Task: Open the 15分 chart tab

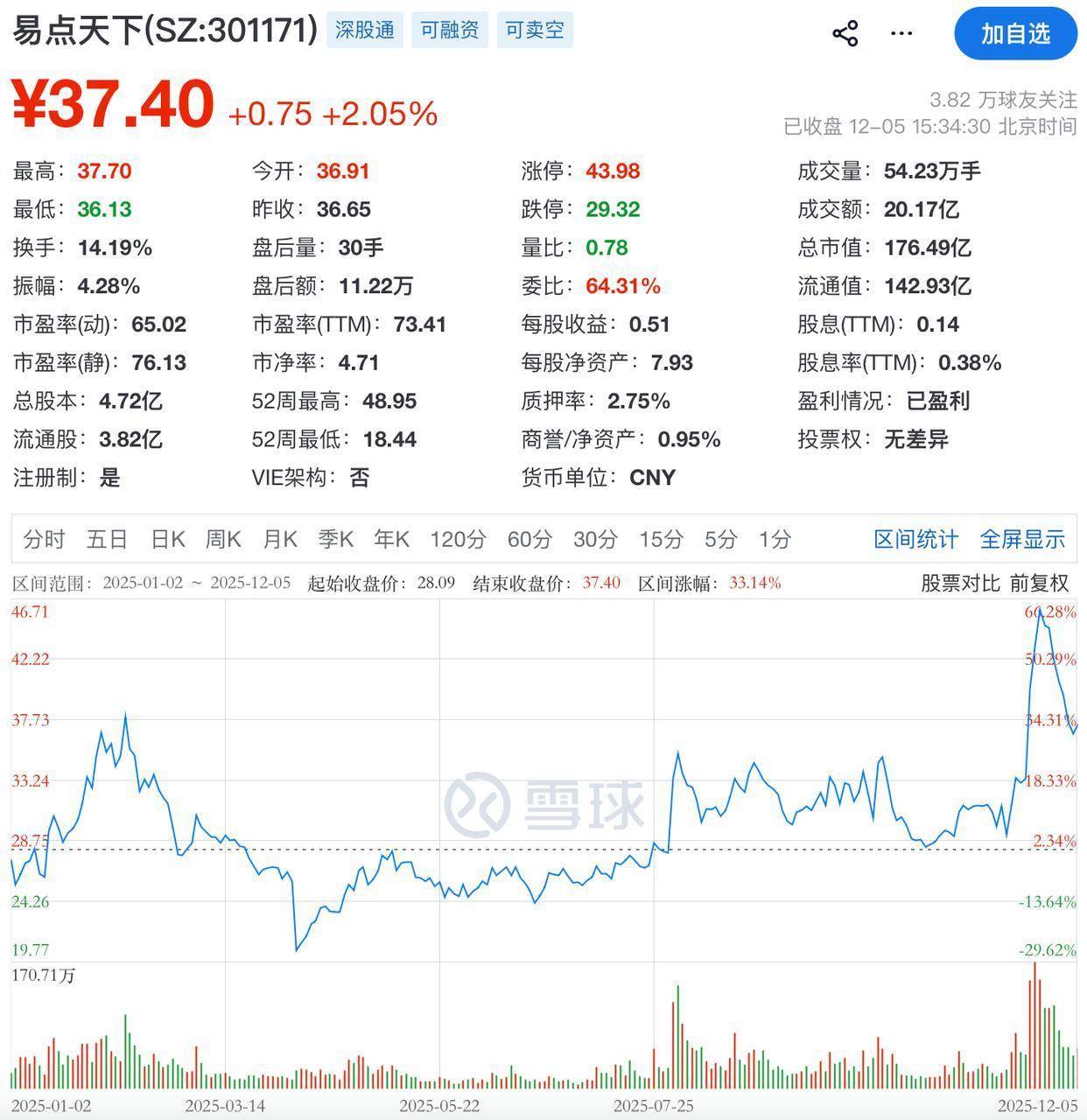Action: point(661,539)
